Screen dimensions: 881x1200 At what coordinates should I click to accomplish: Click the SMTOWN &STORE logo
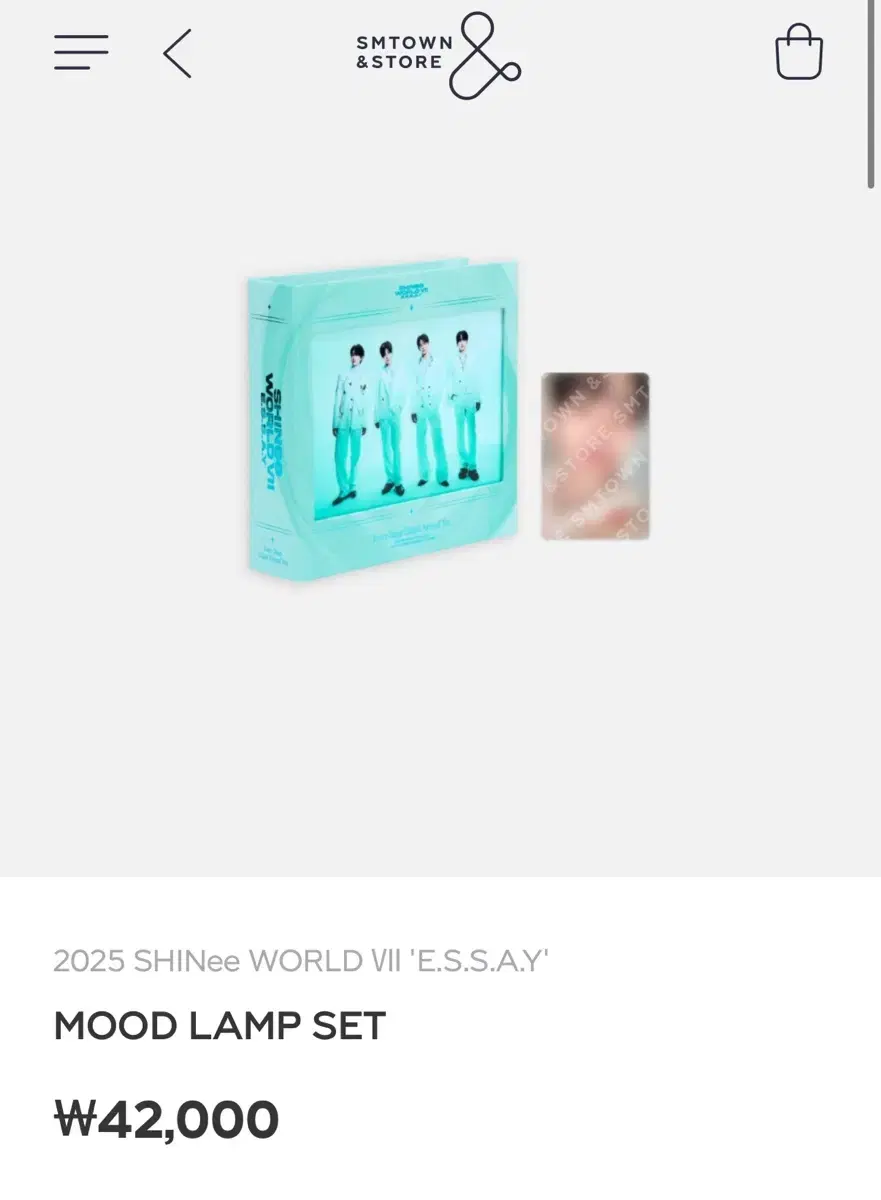[430, 55]
